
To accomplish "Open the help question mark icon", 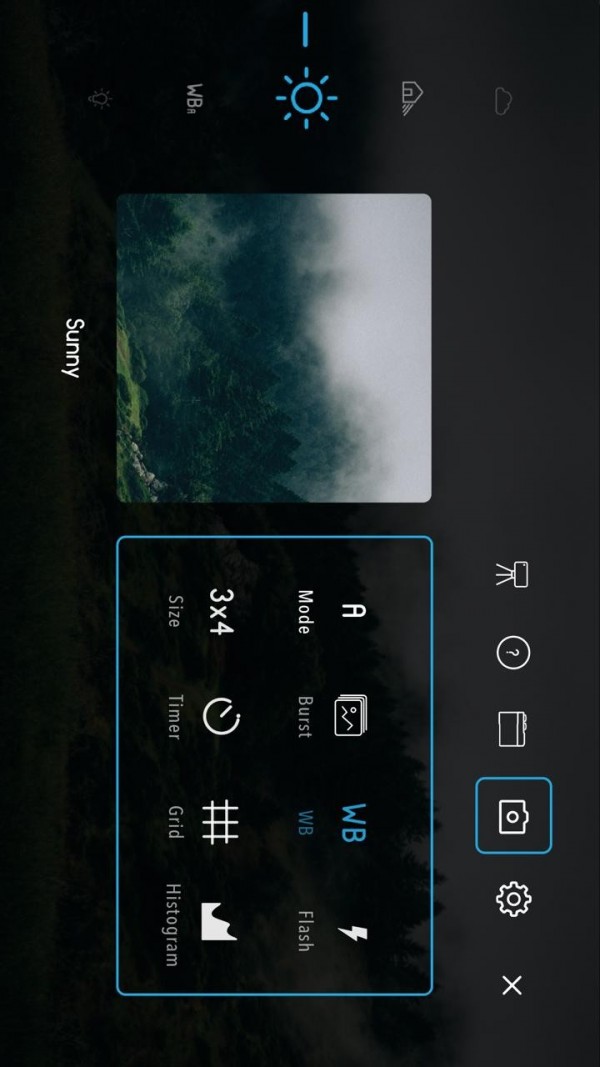I will 513,653.
